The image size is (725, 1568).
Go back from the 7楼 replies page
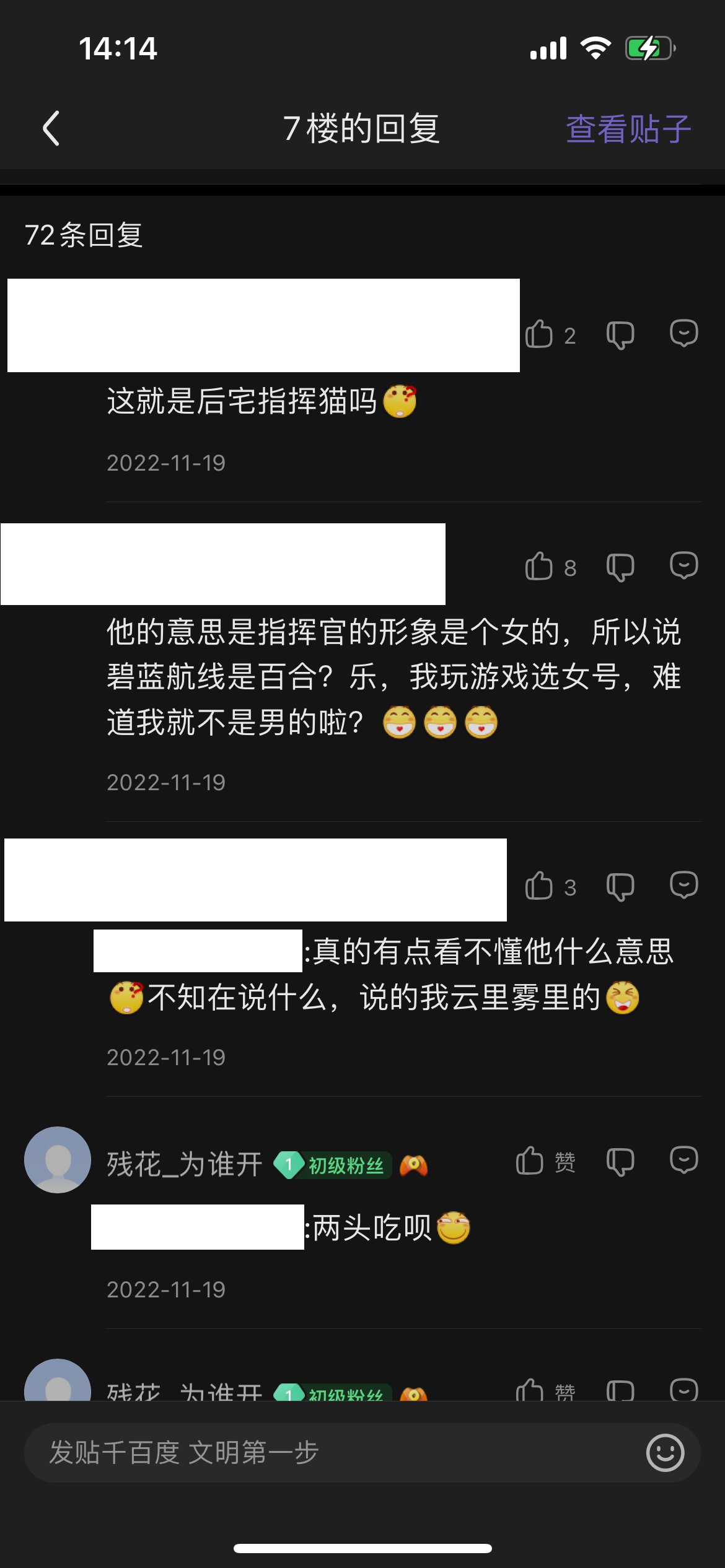tap(51, 129)
